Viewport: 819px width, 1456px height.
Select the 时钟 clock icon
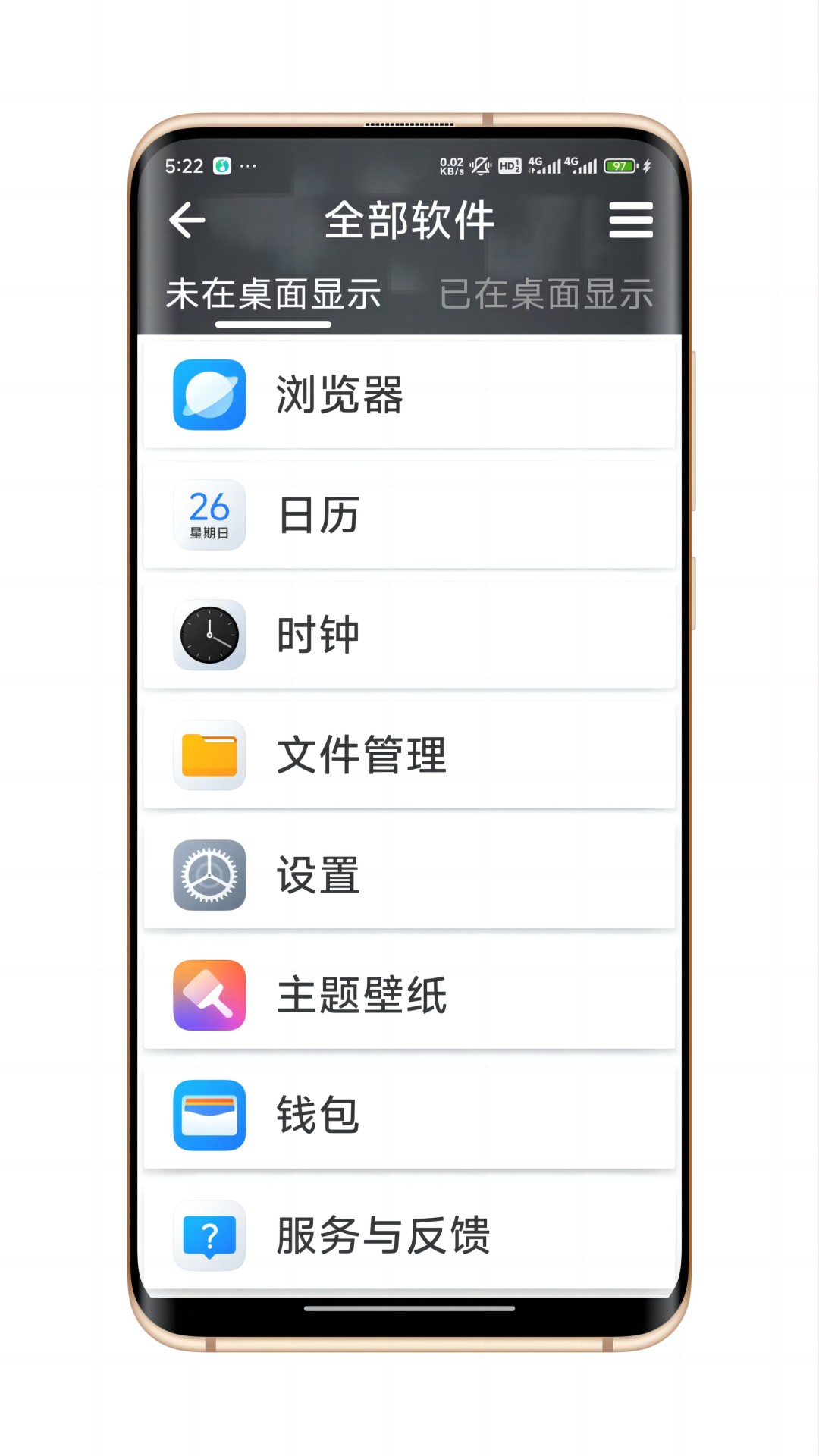[x=209, y=635]
